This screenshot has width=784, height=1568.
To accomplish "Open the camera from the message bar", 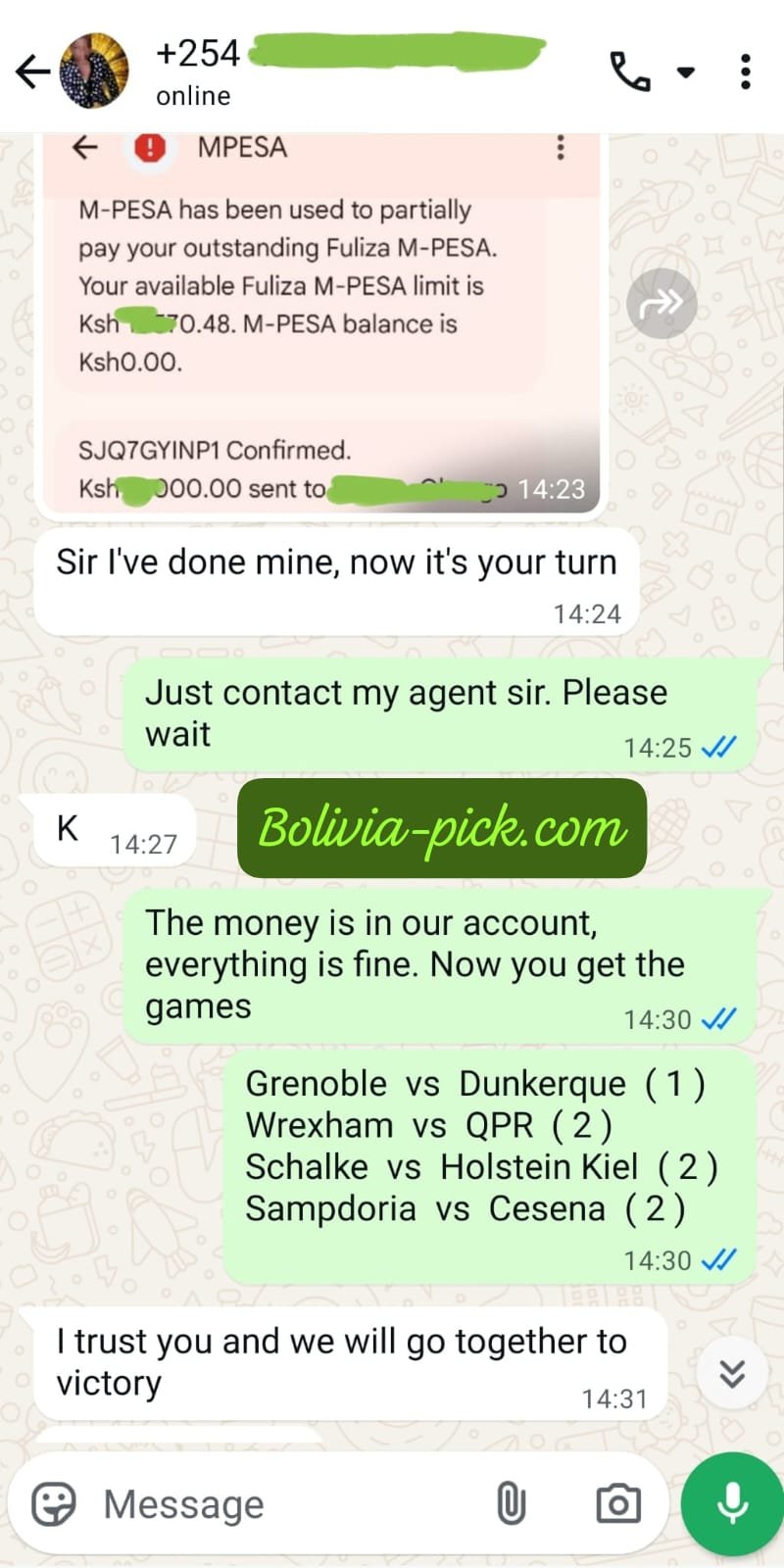I will 617,1503.
